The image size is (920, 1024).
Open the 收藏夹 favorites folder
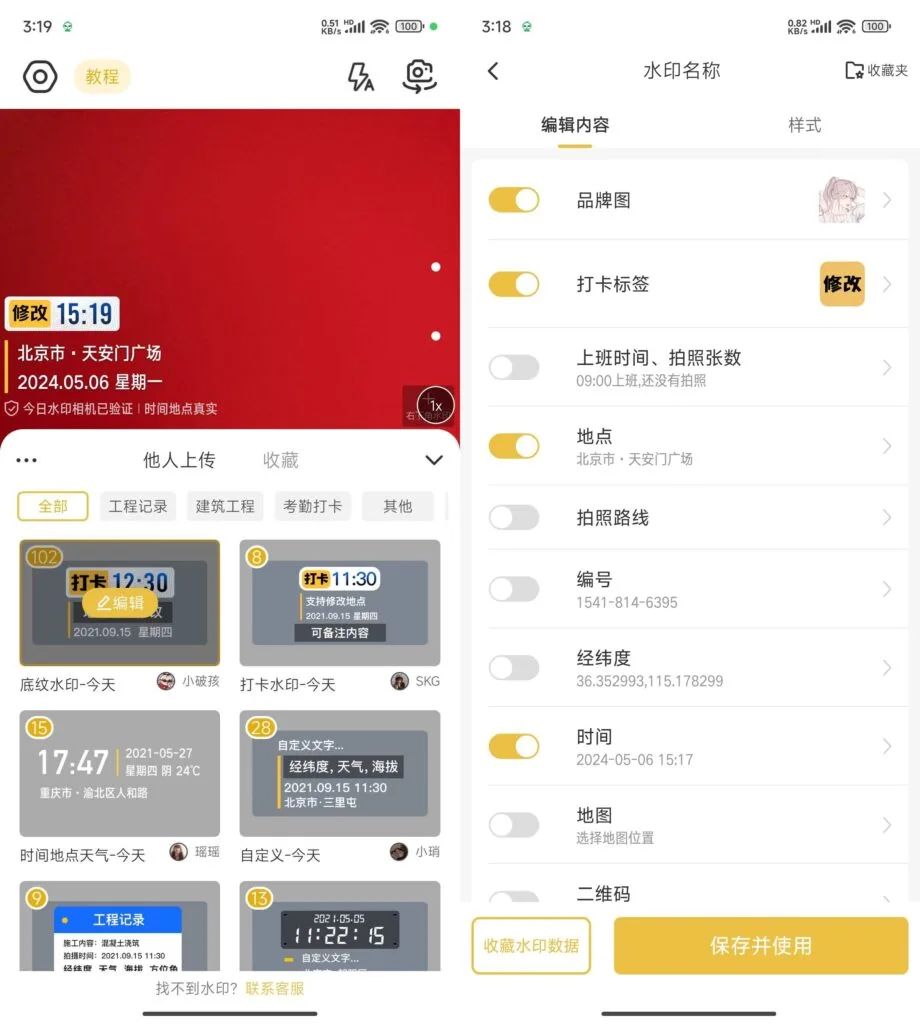(x=877, y=71)
